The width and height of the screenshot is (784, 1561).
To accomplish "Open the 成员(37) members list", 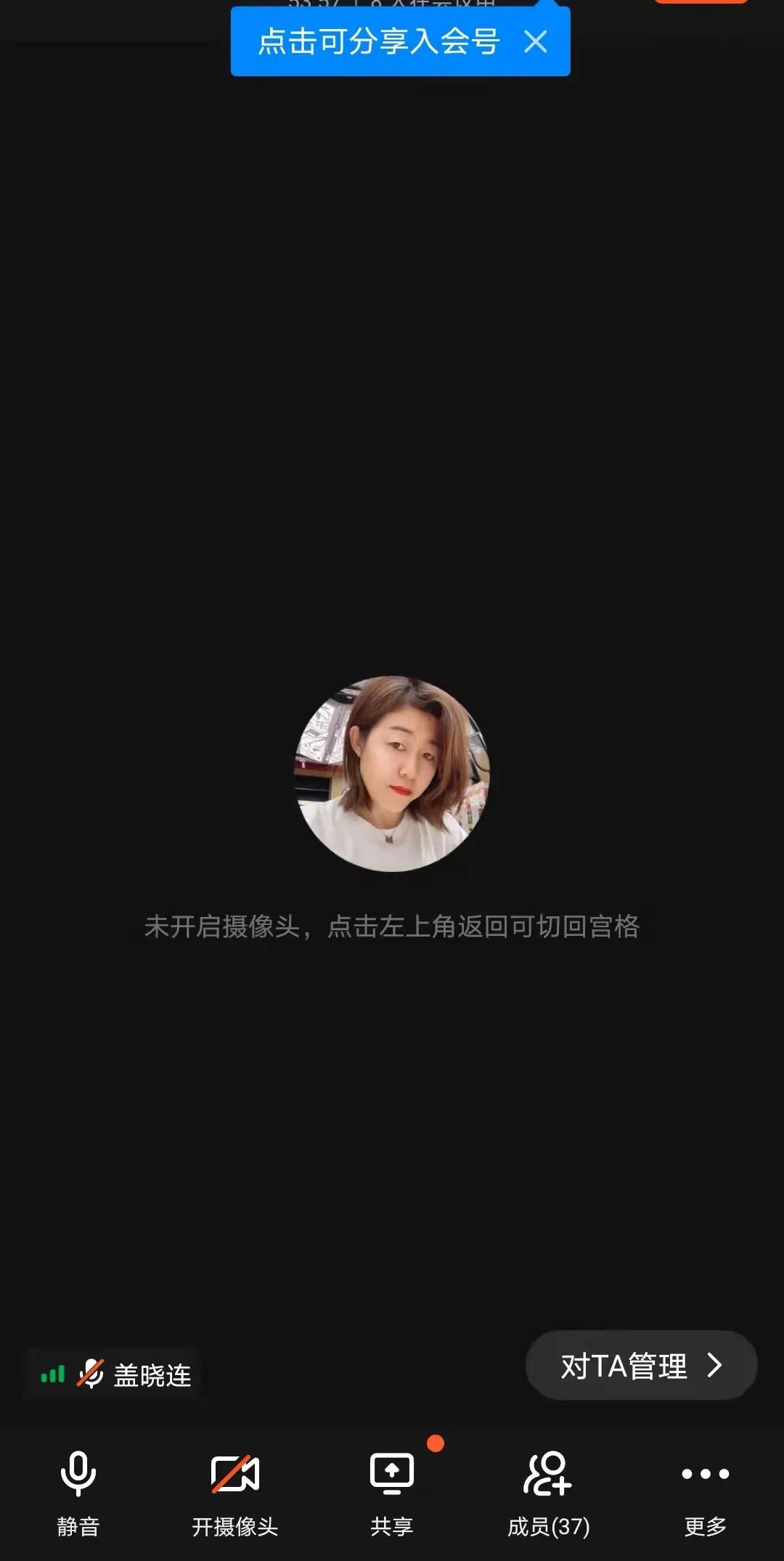I will (548, 1493).
